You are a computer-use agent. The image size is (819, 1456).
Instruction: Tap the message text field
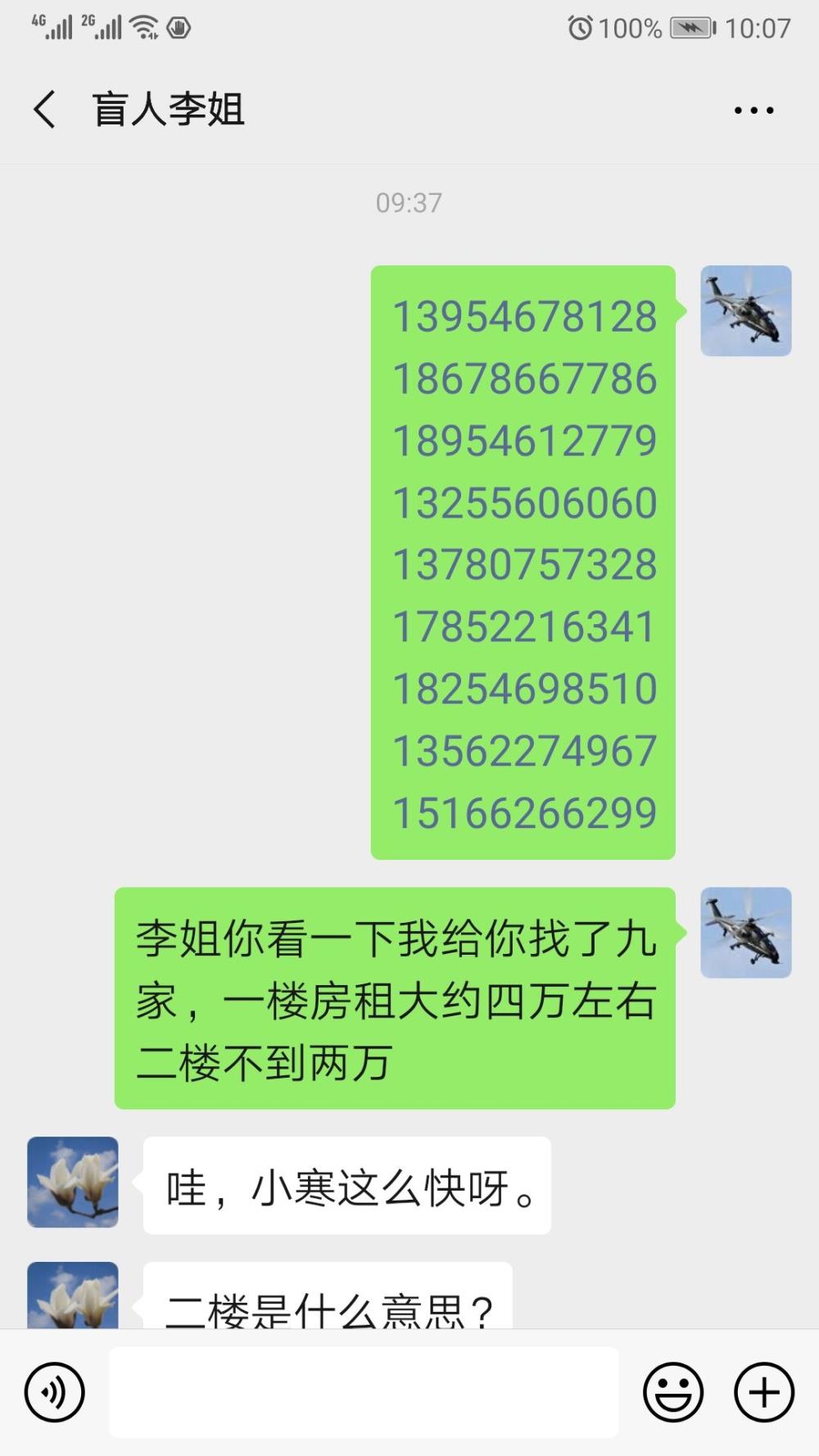(364, 1392)
